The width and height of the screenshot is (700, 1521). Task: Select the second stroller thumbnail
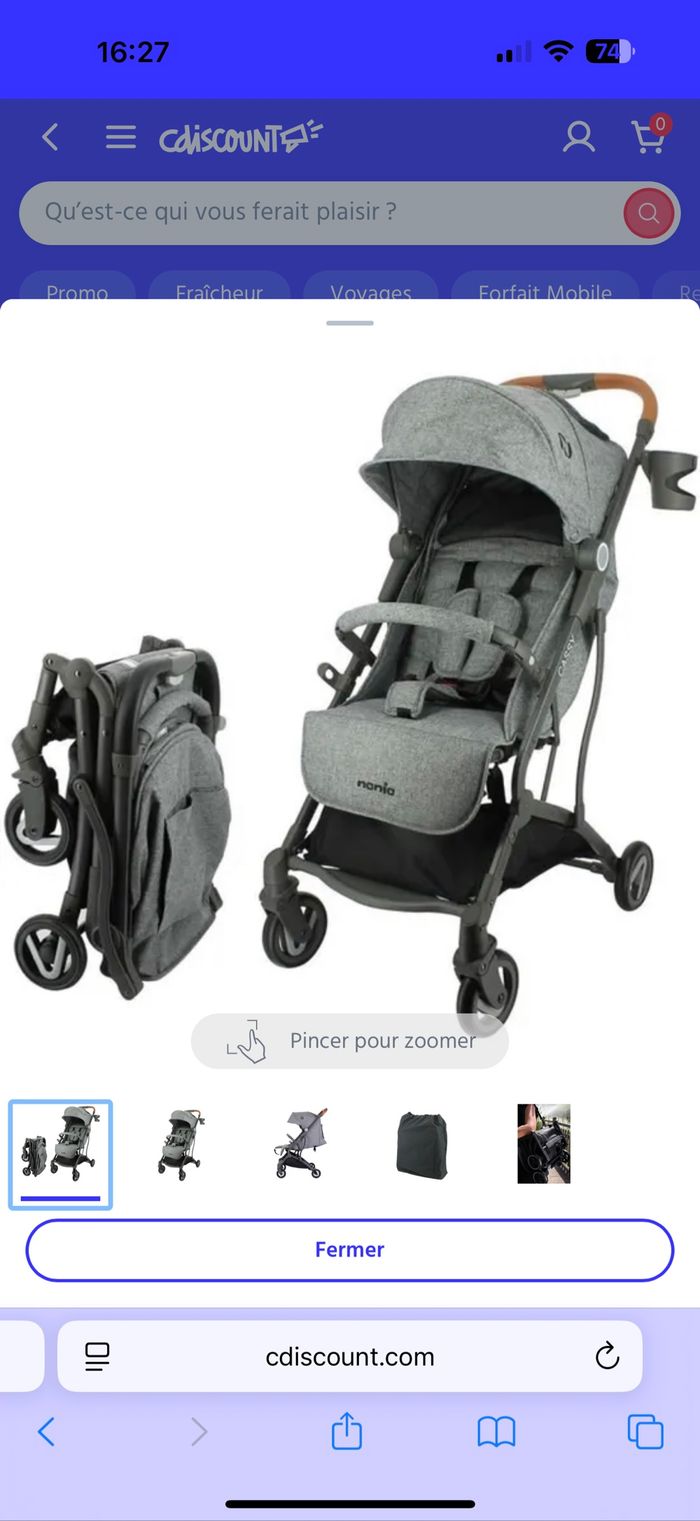180,1145
